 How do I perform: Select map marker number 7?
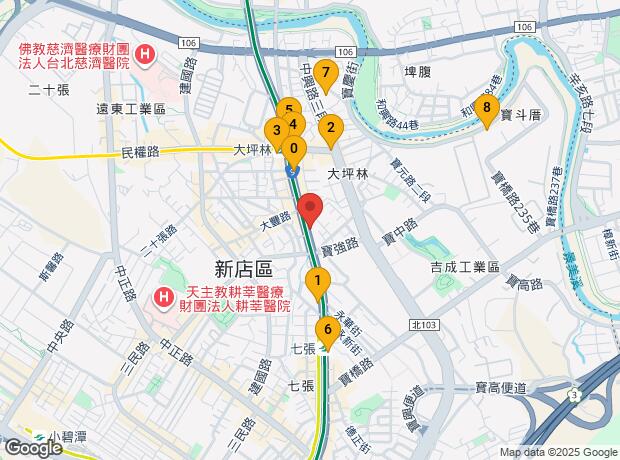(323, 73)
